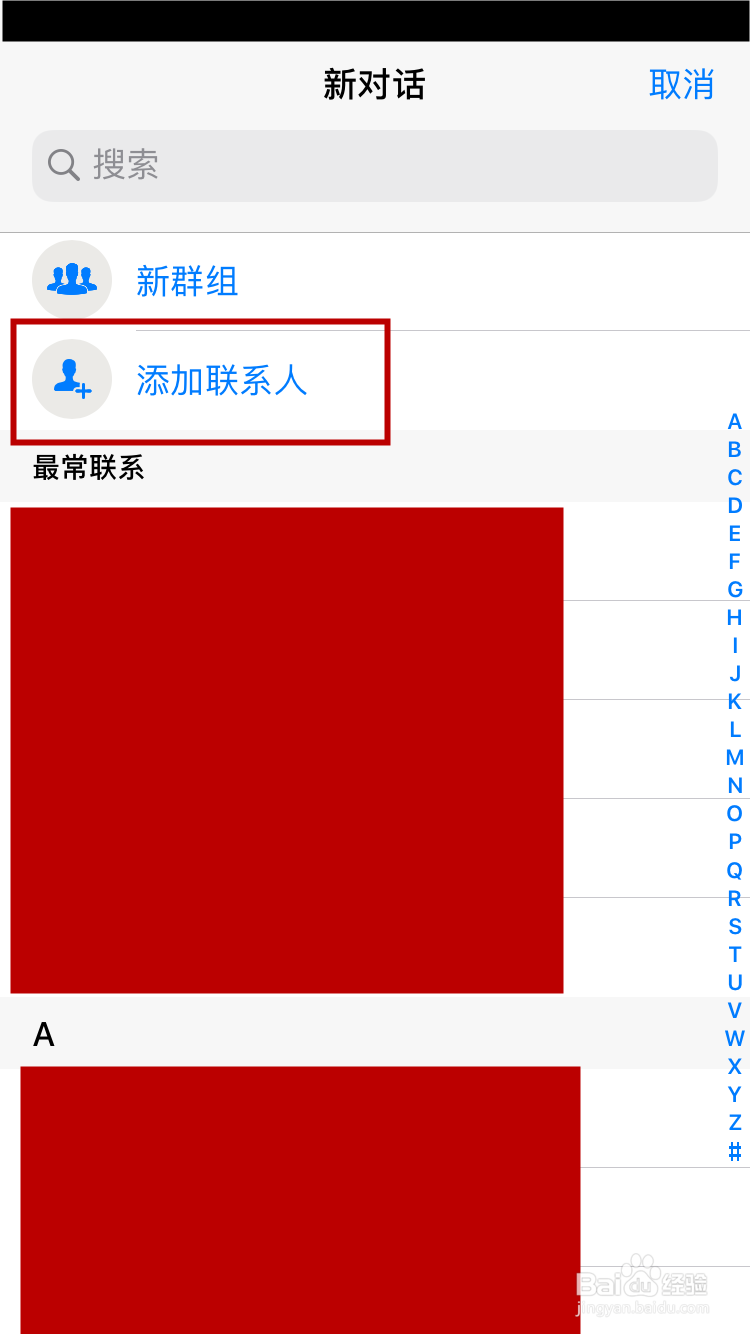Tap the A section header
This screenshot has width=750, height=1334.
point(42,1035)
